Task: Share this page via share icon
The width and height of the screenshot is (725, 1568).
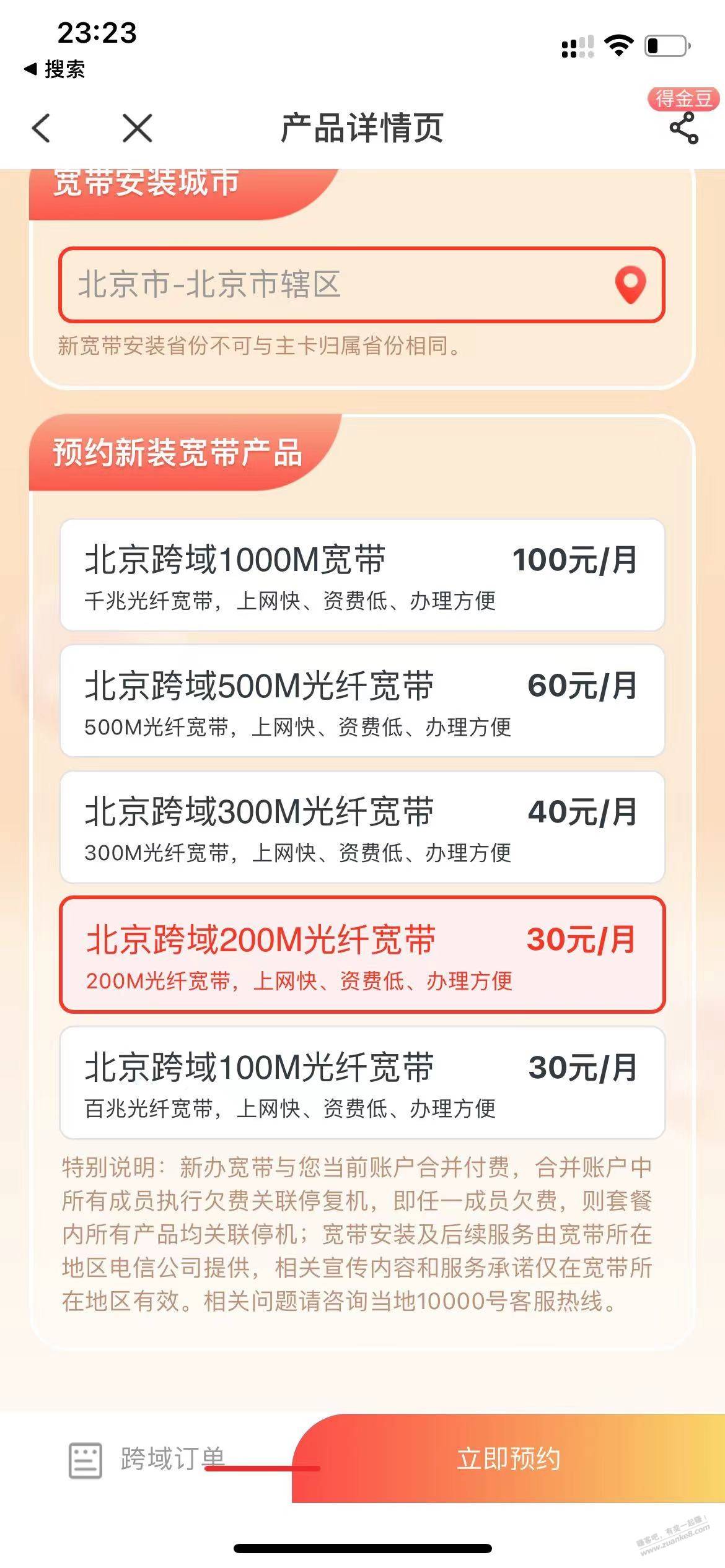Action: 683,129
